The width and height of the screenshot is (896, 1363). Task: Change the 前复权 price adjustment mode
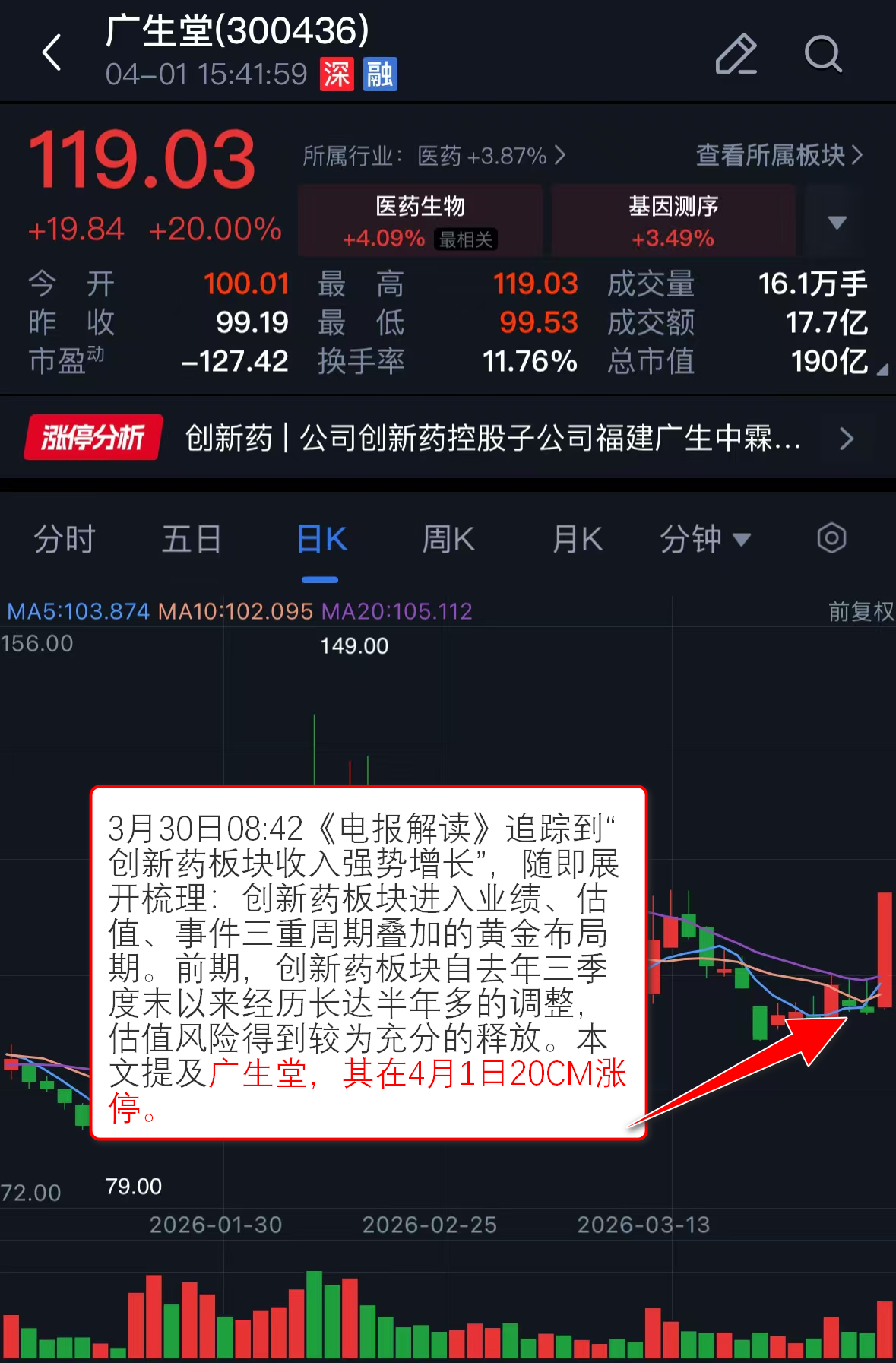(x=860, y=611)
